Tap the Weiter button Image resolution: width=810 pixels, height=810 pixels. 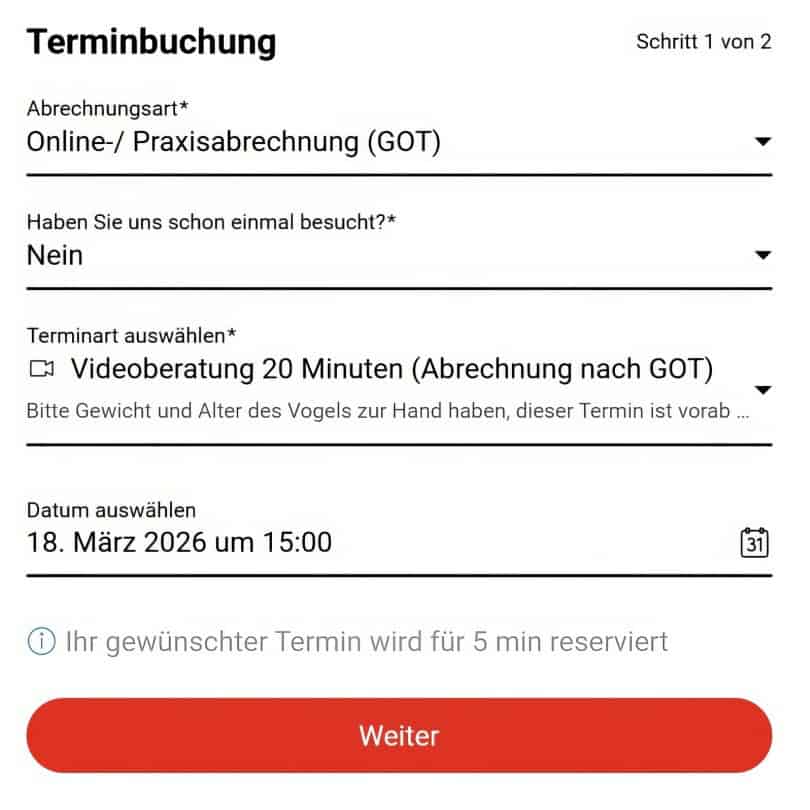[x=399, y=736]
